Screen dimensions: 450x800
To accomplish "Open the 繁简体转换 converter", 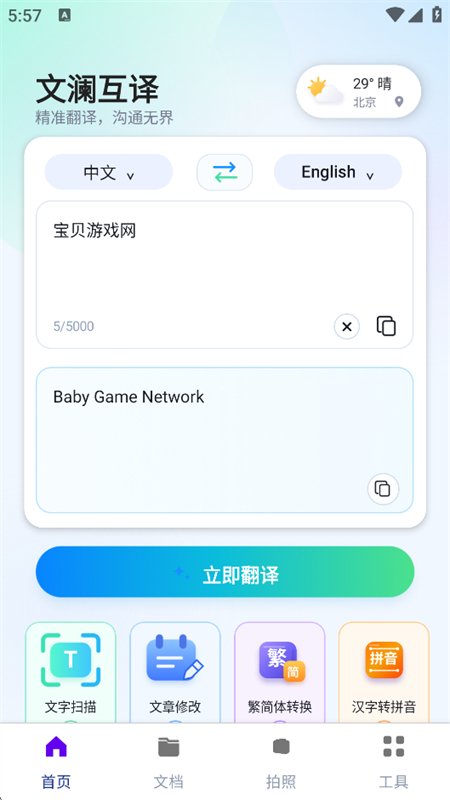I will (280, 672).
